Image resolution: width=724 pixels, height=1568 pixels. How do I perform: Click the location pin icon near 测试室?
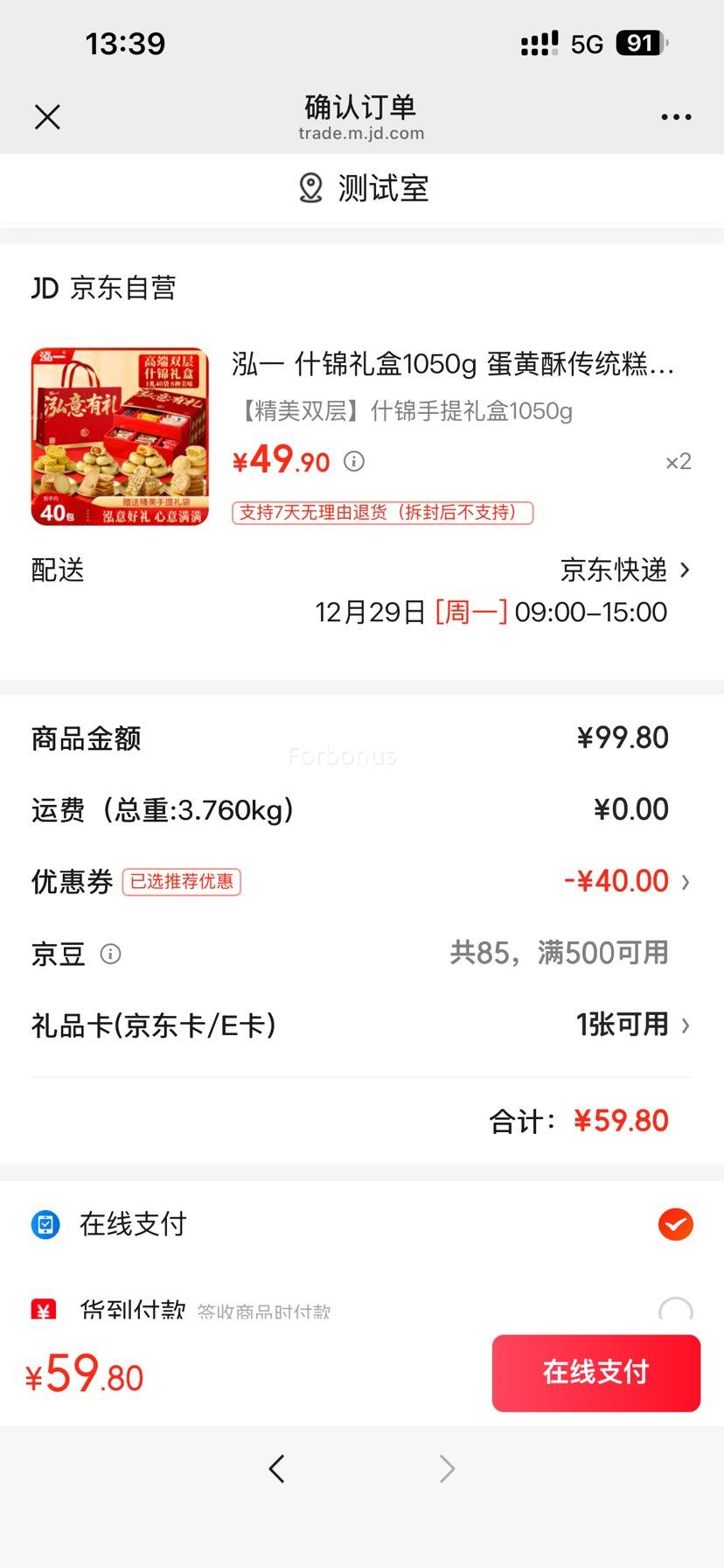(x=310, y=187)
